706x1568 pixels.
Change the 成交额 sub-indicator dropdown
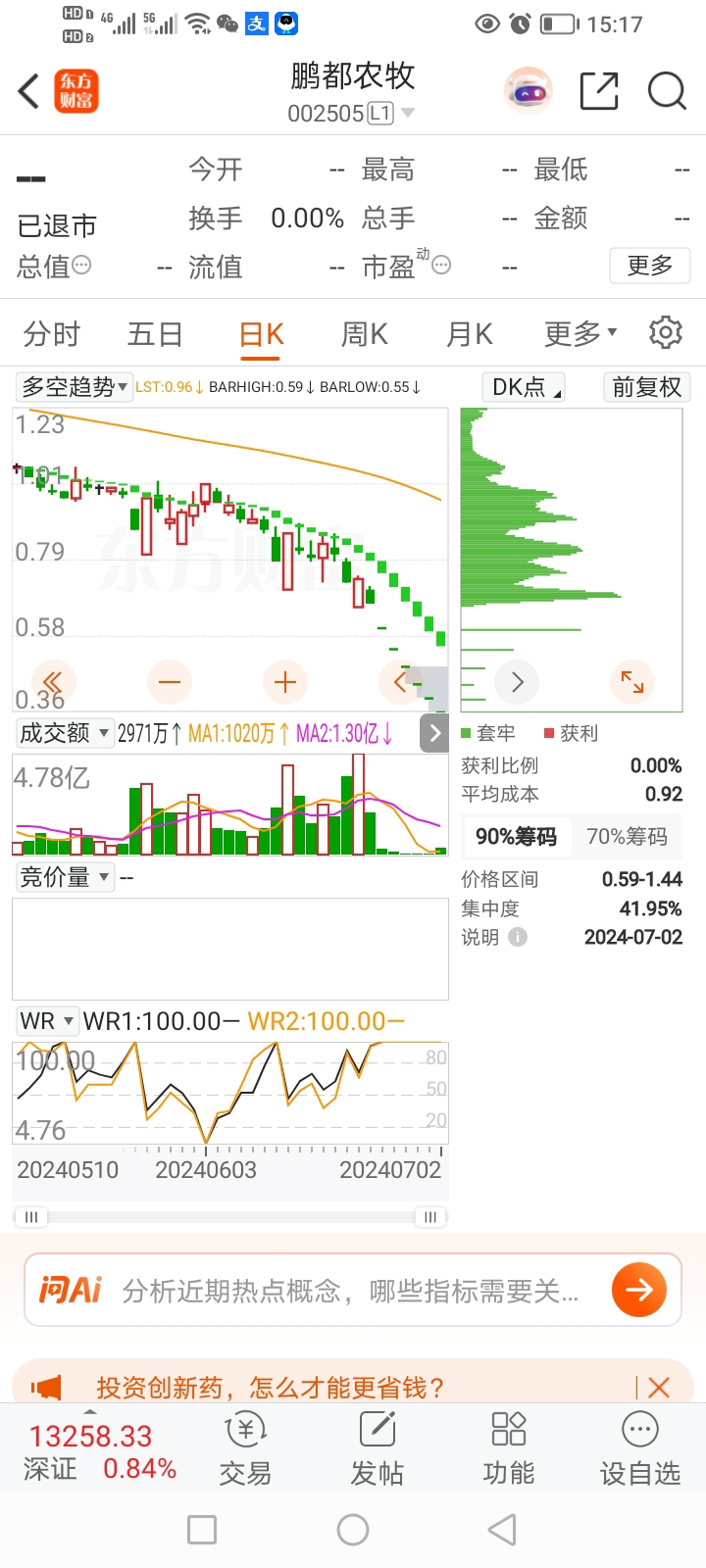click(x=65, y=733)
